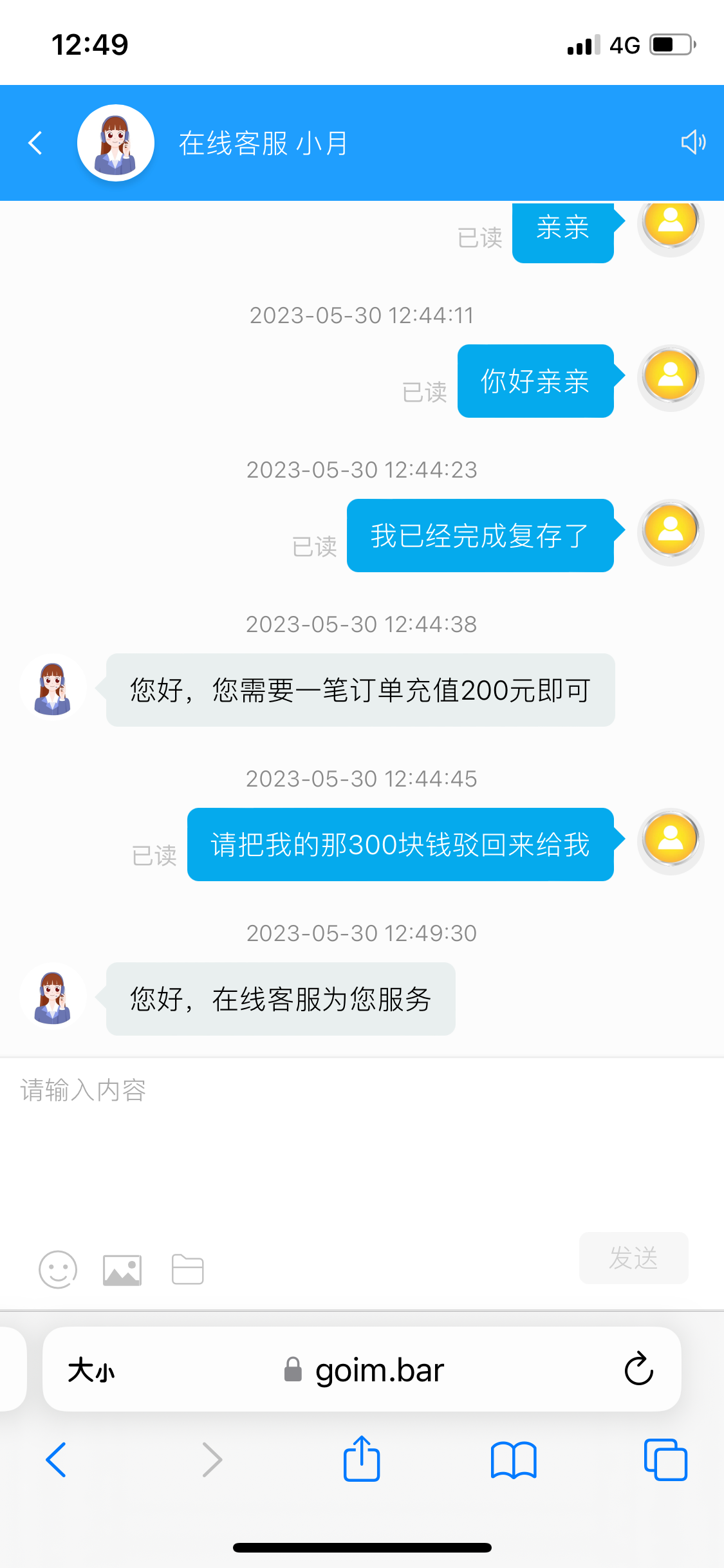Open the 大小 page size menu

tap(91, 1370)
